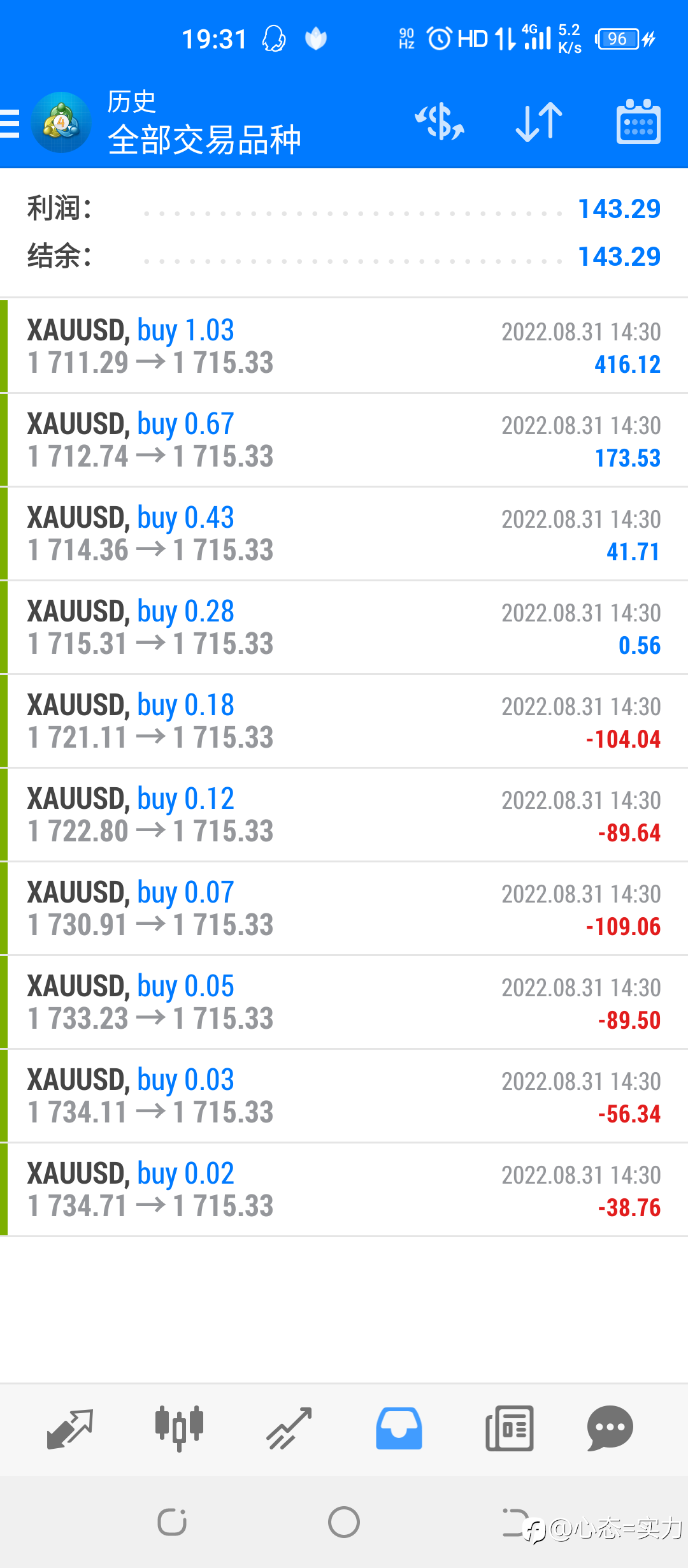Open the XAUUSD buy 0.43 trade
The height and width of the screenshot is (1568, 688).
point(344,534)
